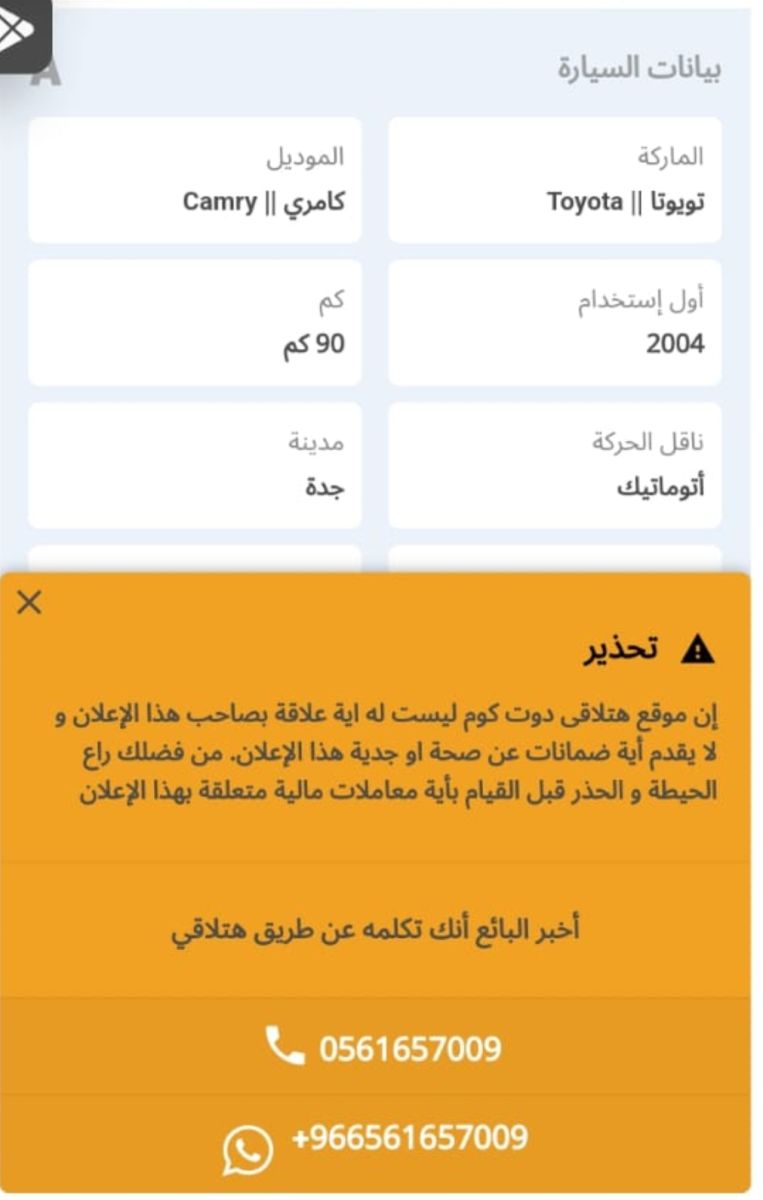Image resolution: width=763 pixels, height=1200 pixels.
Task: Tap the phone icon beside 0561657009
Action: pos(283,1048)
